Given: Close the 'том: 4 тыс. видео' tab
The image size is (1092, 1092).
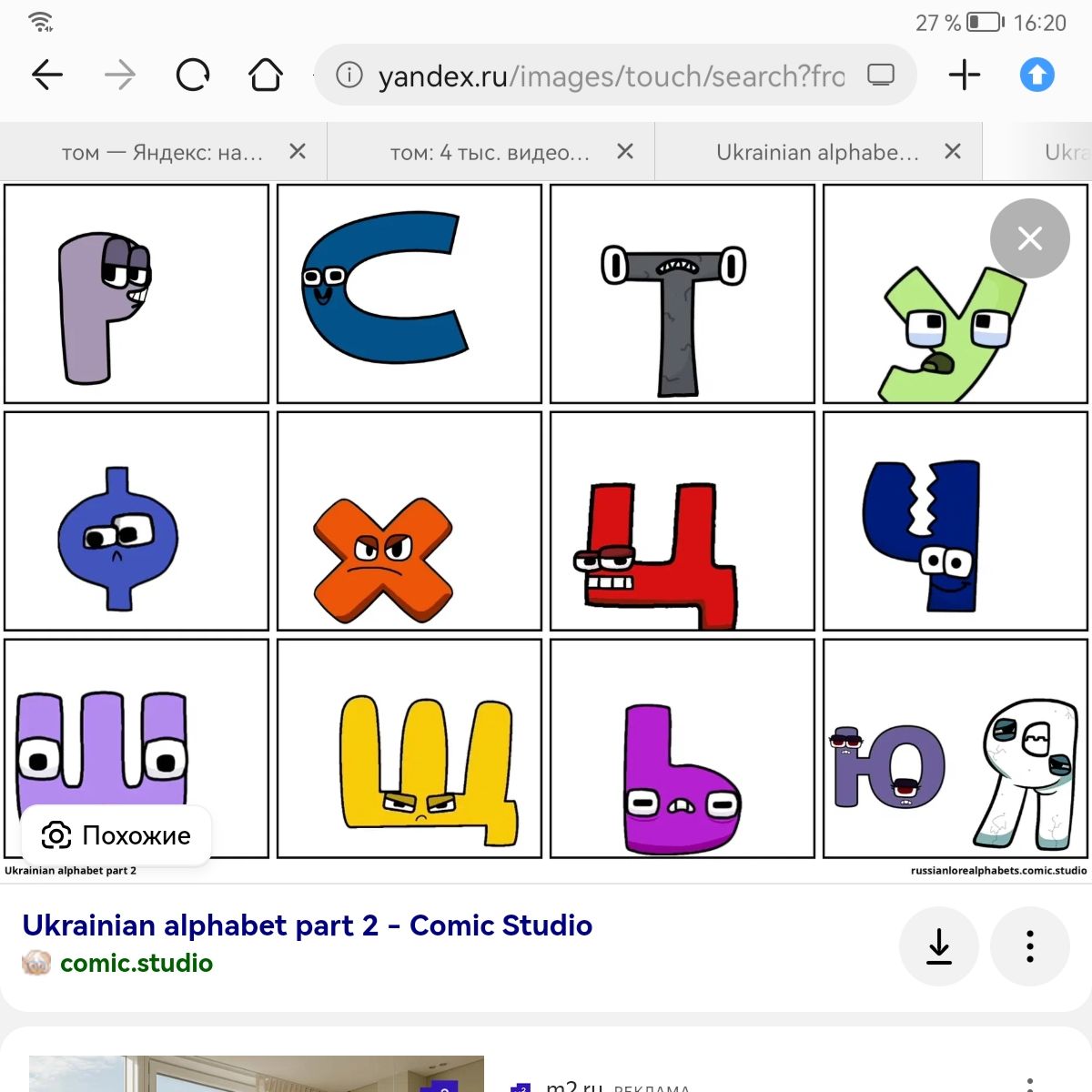Looking at the screenshot, I should pyautogui.click(x=625, y=152).
